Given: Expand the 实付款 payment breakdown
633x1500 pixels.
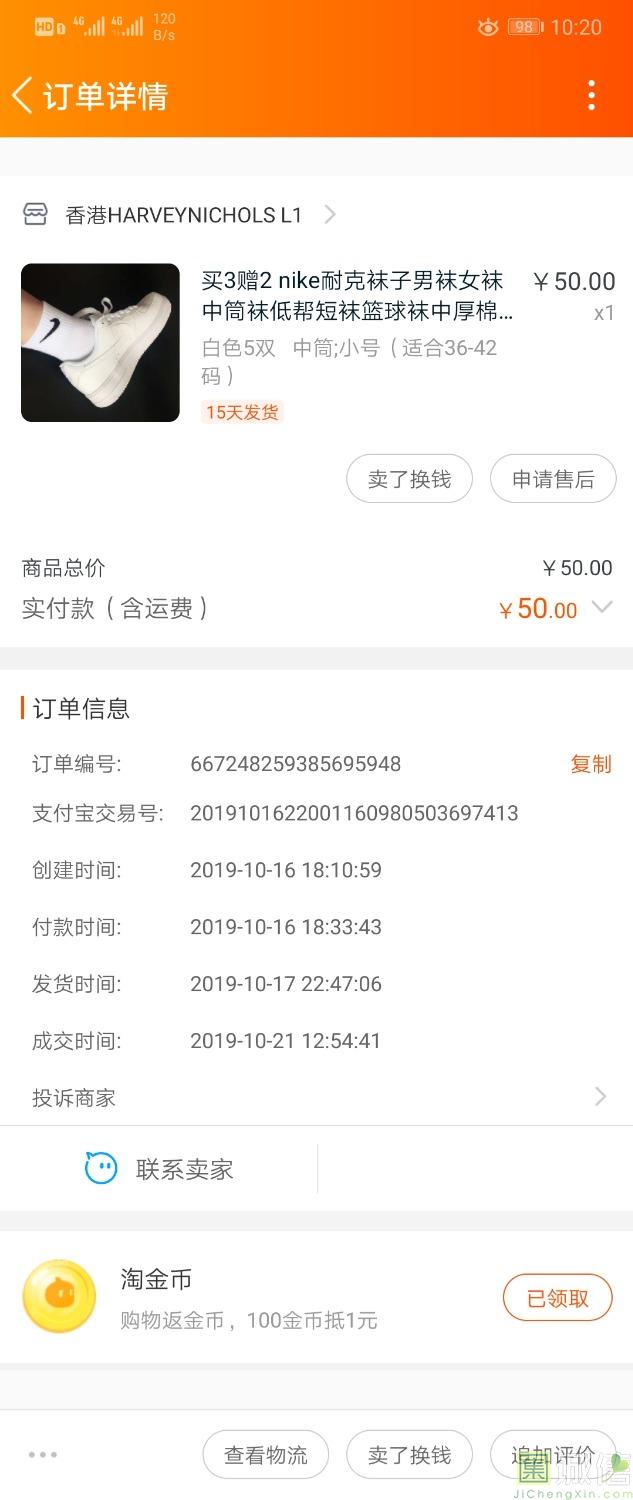Looking at the screenshot, I should [x=602, y=607].
